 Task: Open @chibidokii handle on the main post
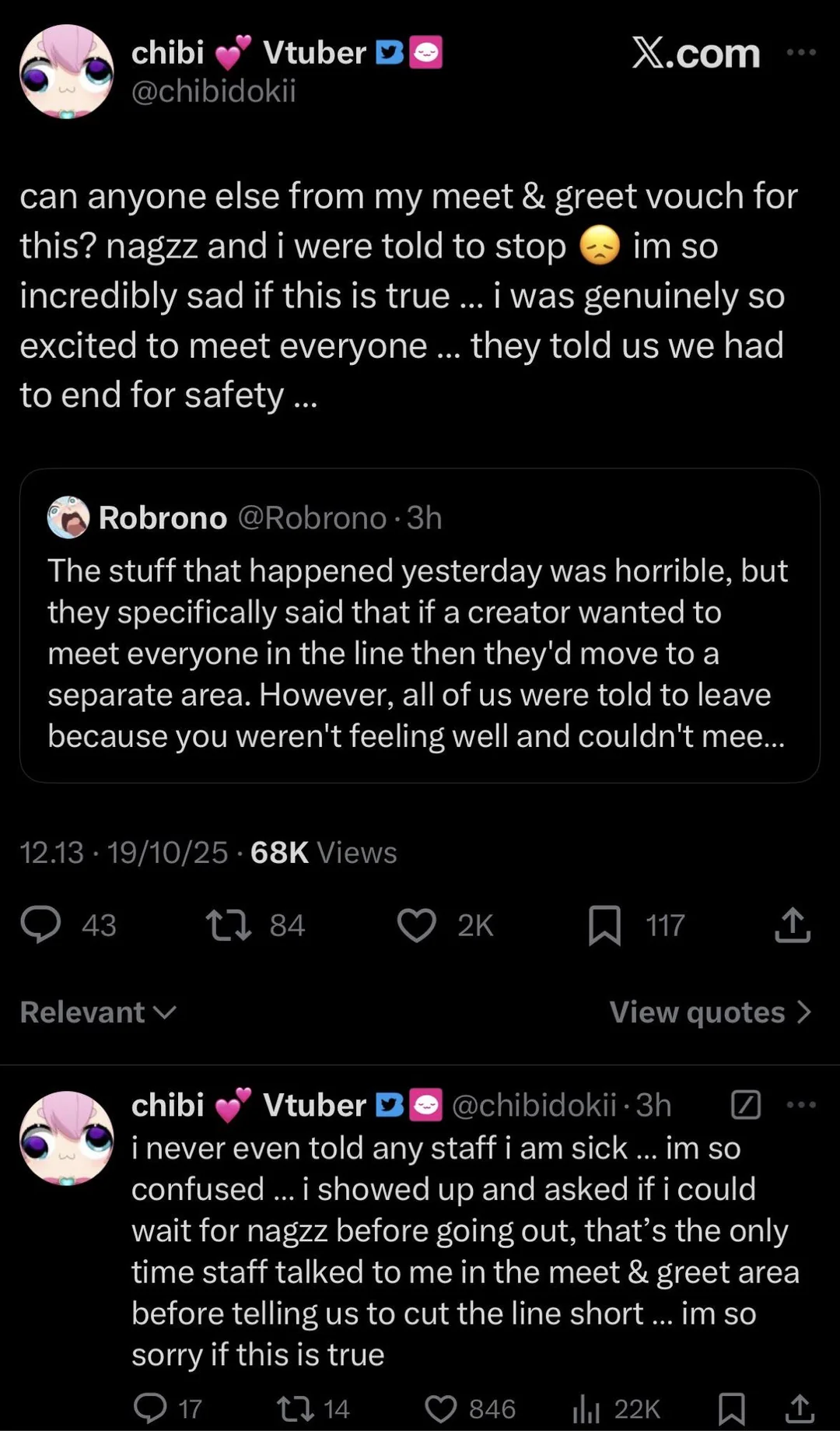click(x=213, y=92)
